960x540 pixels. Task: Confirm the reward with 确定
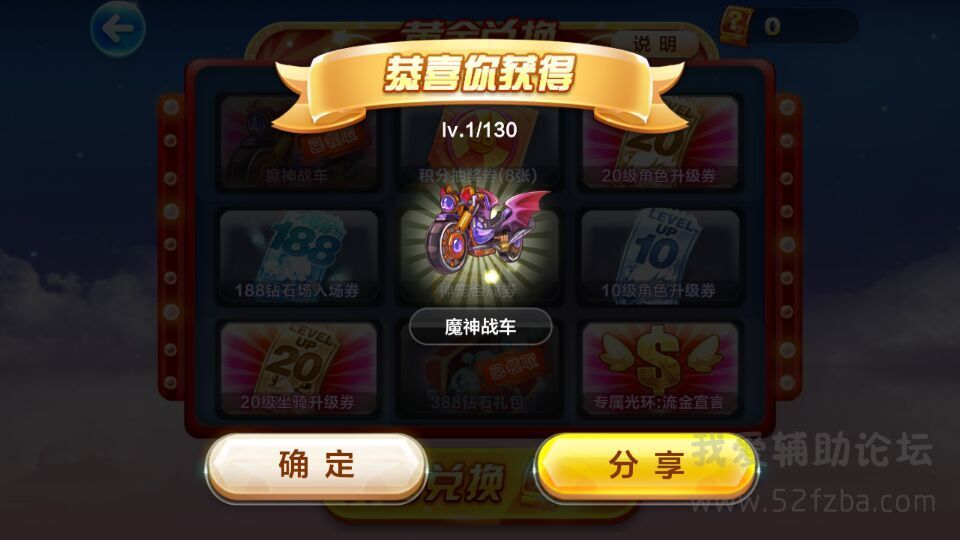coord(316,465)
